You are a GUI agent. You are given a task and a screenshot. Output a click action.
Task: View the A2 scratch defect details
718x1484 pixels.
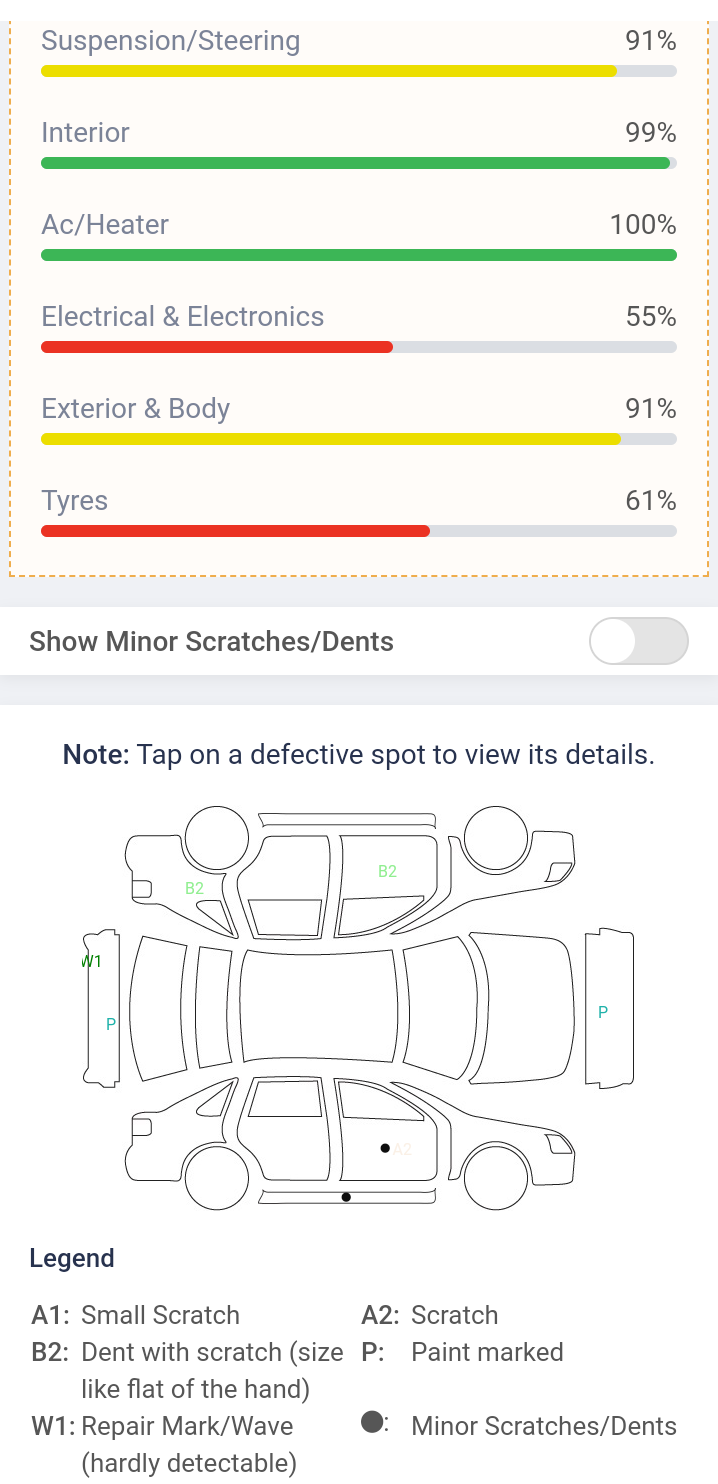[402, 1149]
